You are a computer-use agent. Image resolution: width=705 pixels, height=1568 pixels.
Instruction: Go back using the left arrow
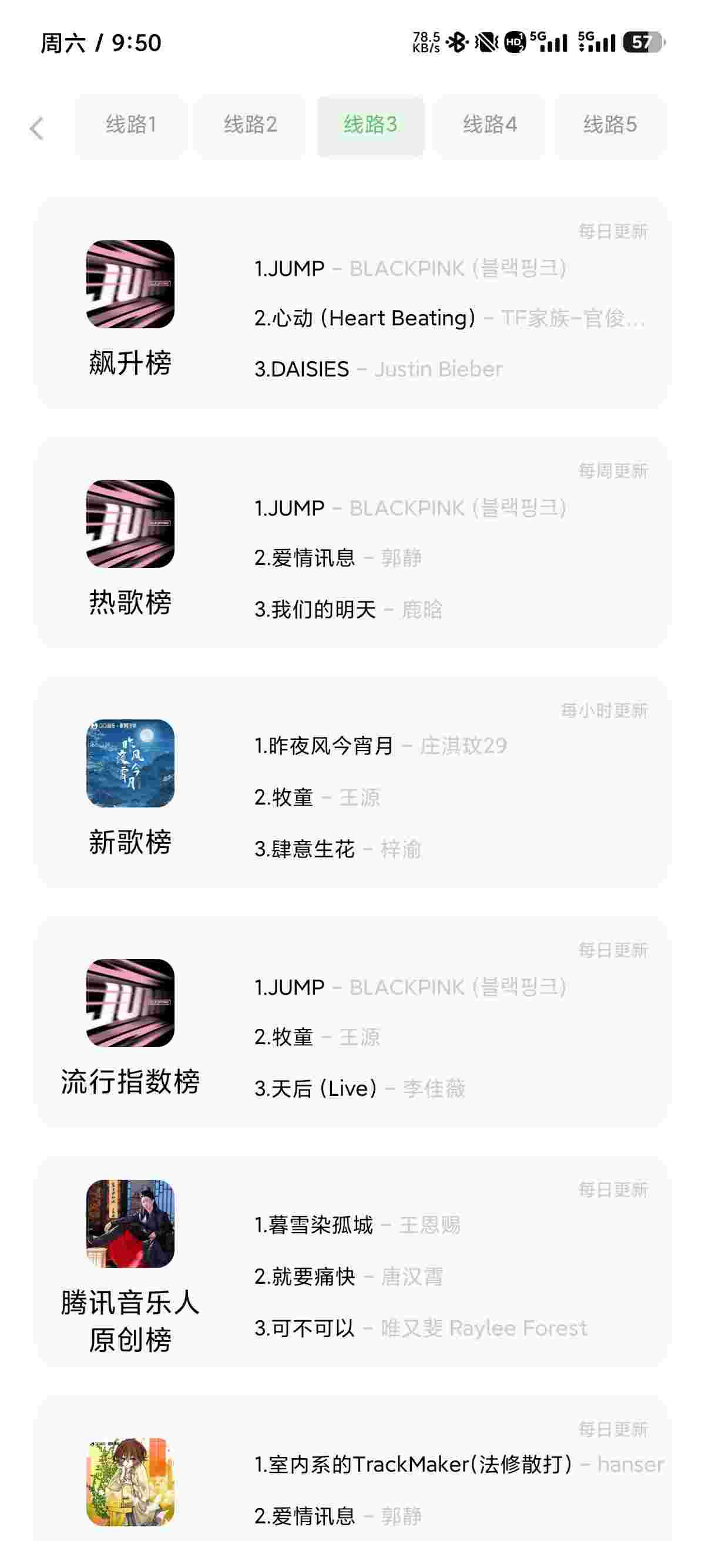(36, 129)
